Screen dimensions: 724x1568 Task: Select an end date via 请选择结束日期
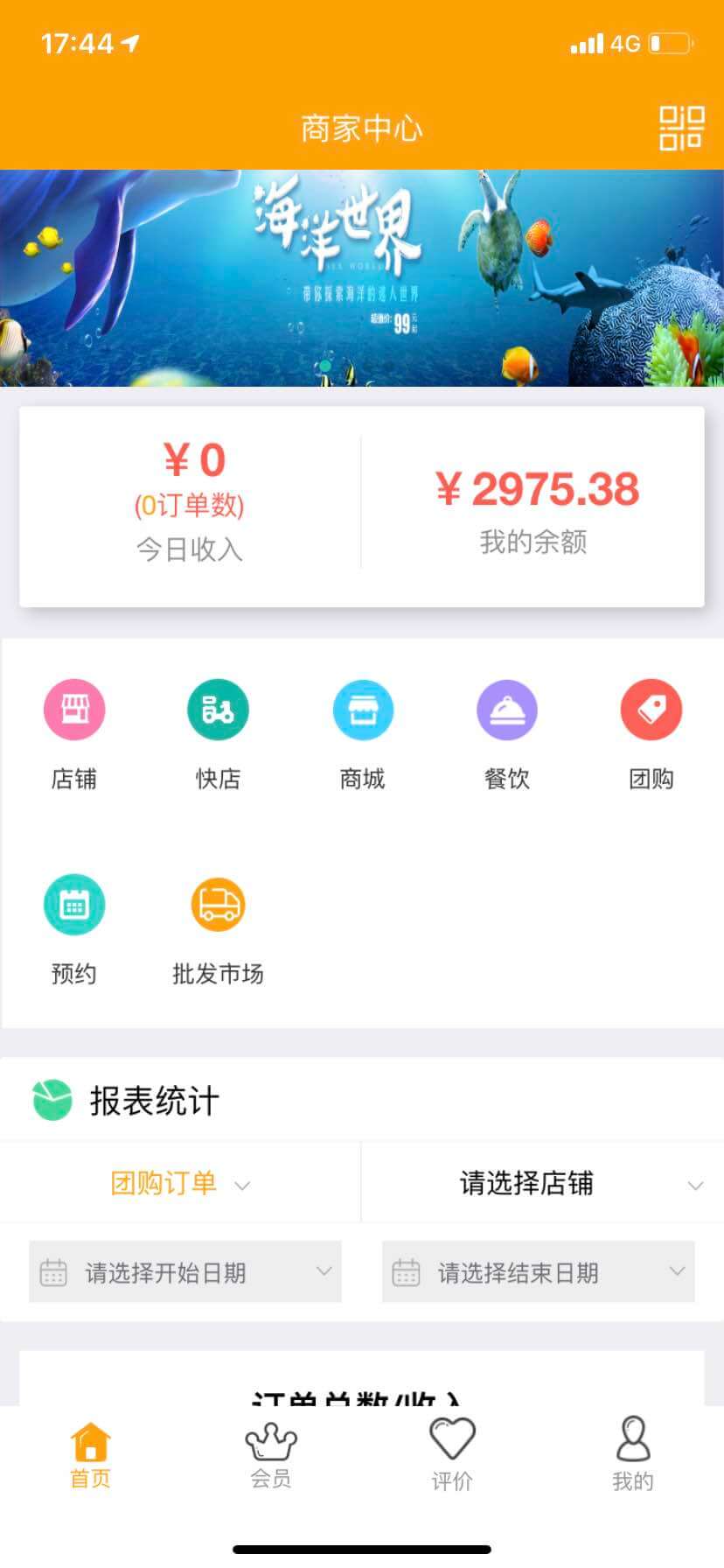tap(538, 1271)
